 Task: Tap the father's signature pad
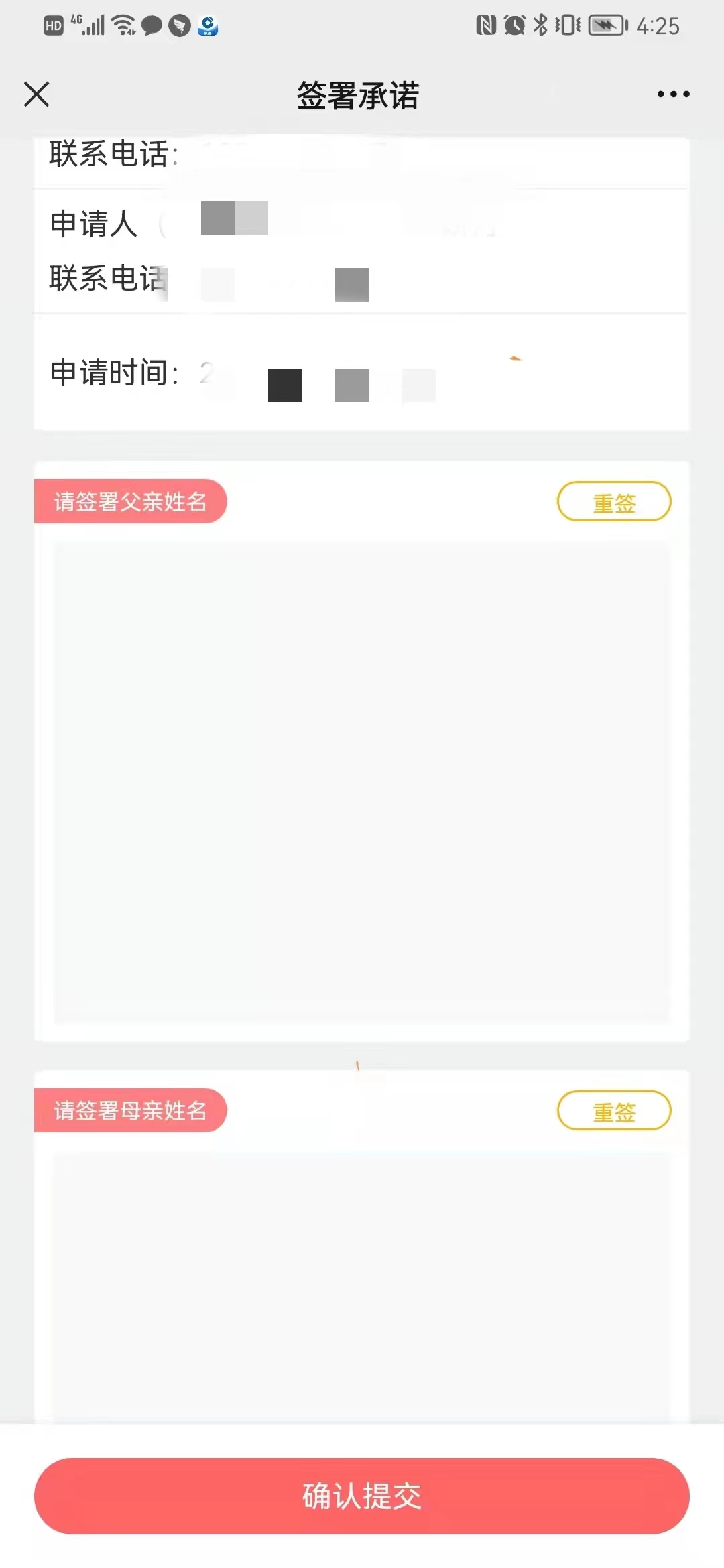pyautogui.click(x=362, y=783)
